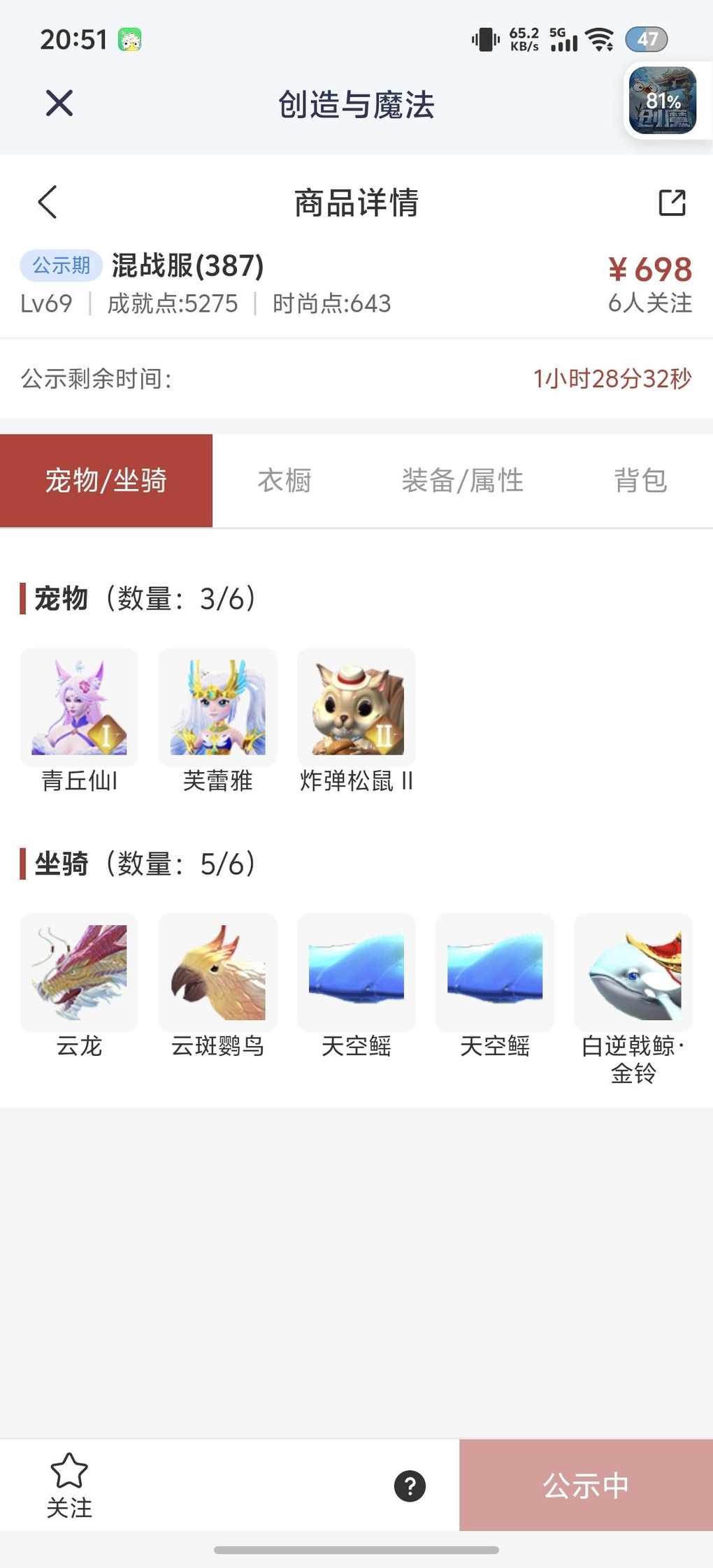Open the 云斑鹦鸟 mount details
713x1568 pixels.
click(x=217, y=973)
